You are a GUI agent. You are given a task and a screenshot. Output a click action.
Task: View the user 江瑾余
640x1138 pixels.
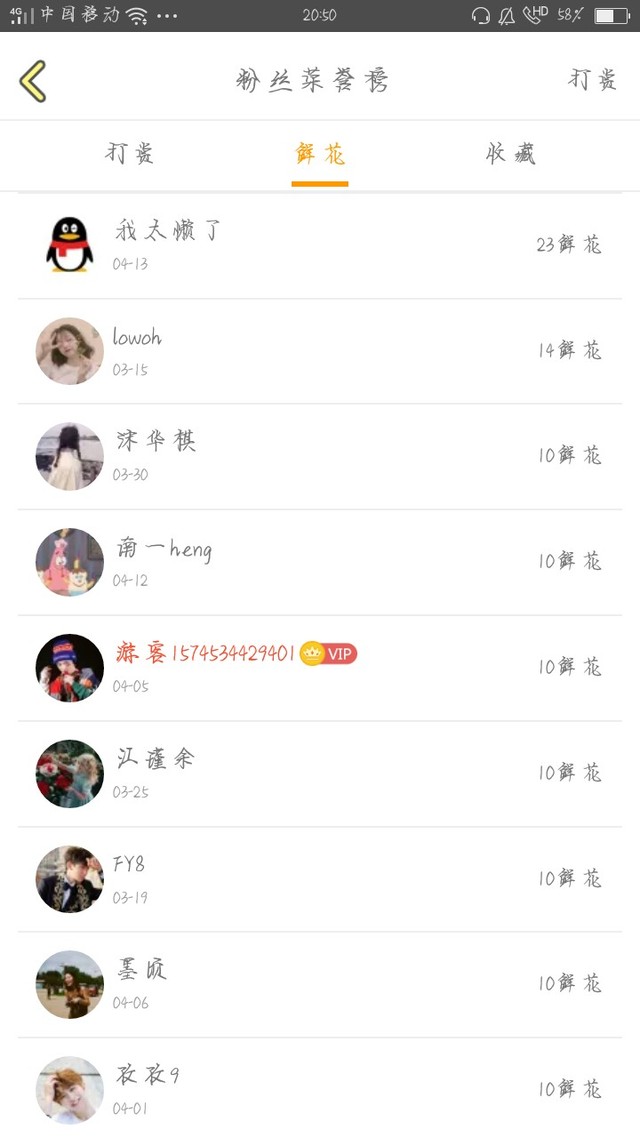coord(320,773)
